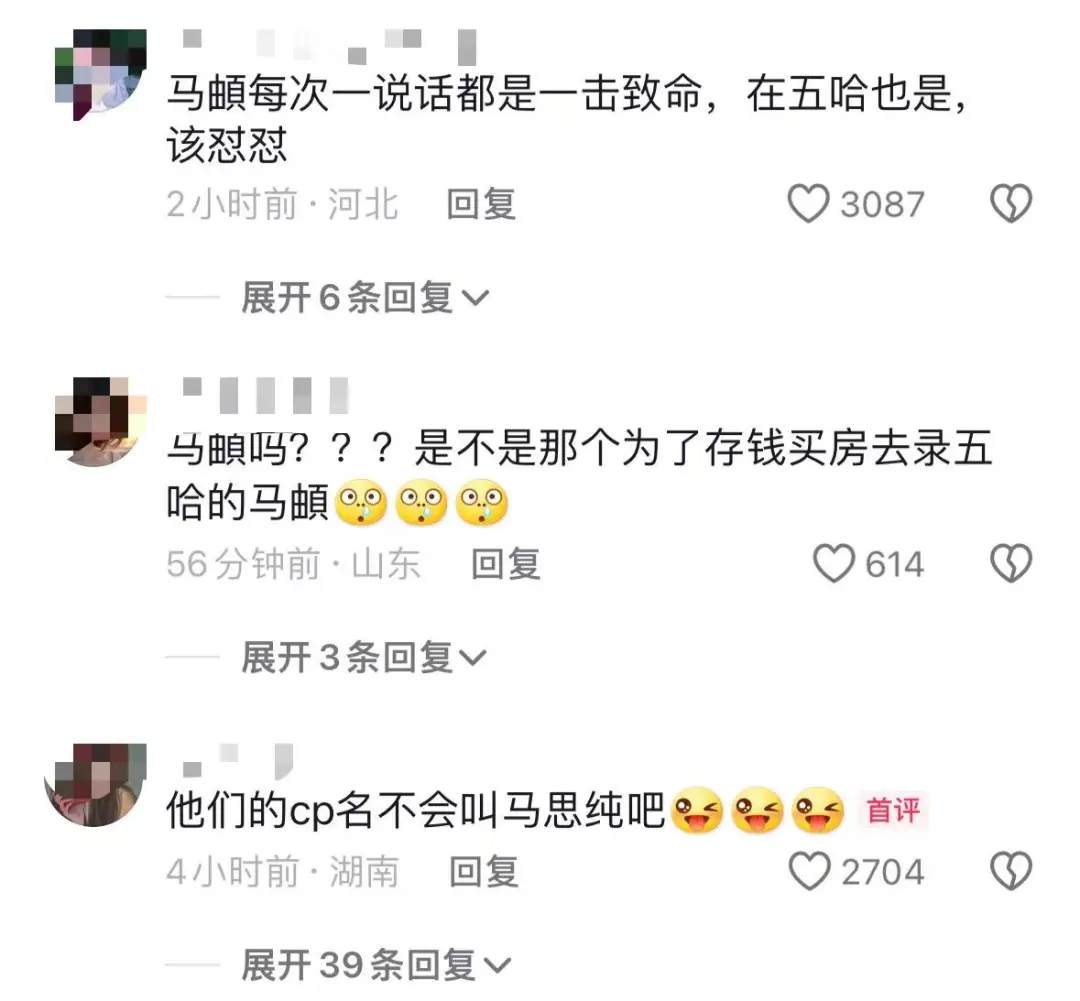Like the 山东 comment with 614 likes

834,564
